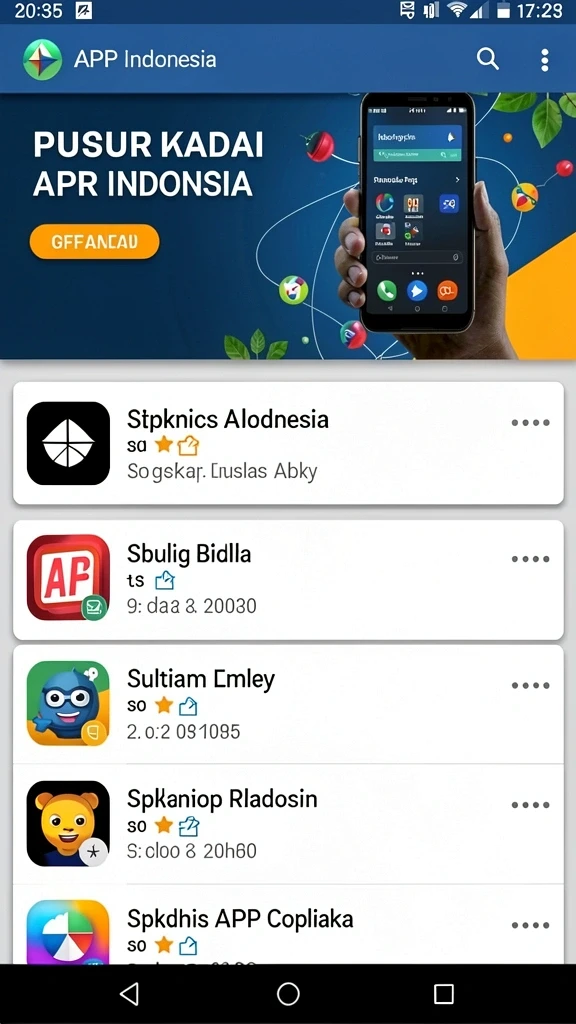Open more options for Spkaniop Rladosin
The height and width of the screenshot is (1024, 576).
point(530,805)
